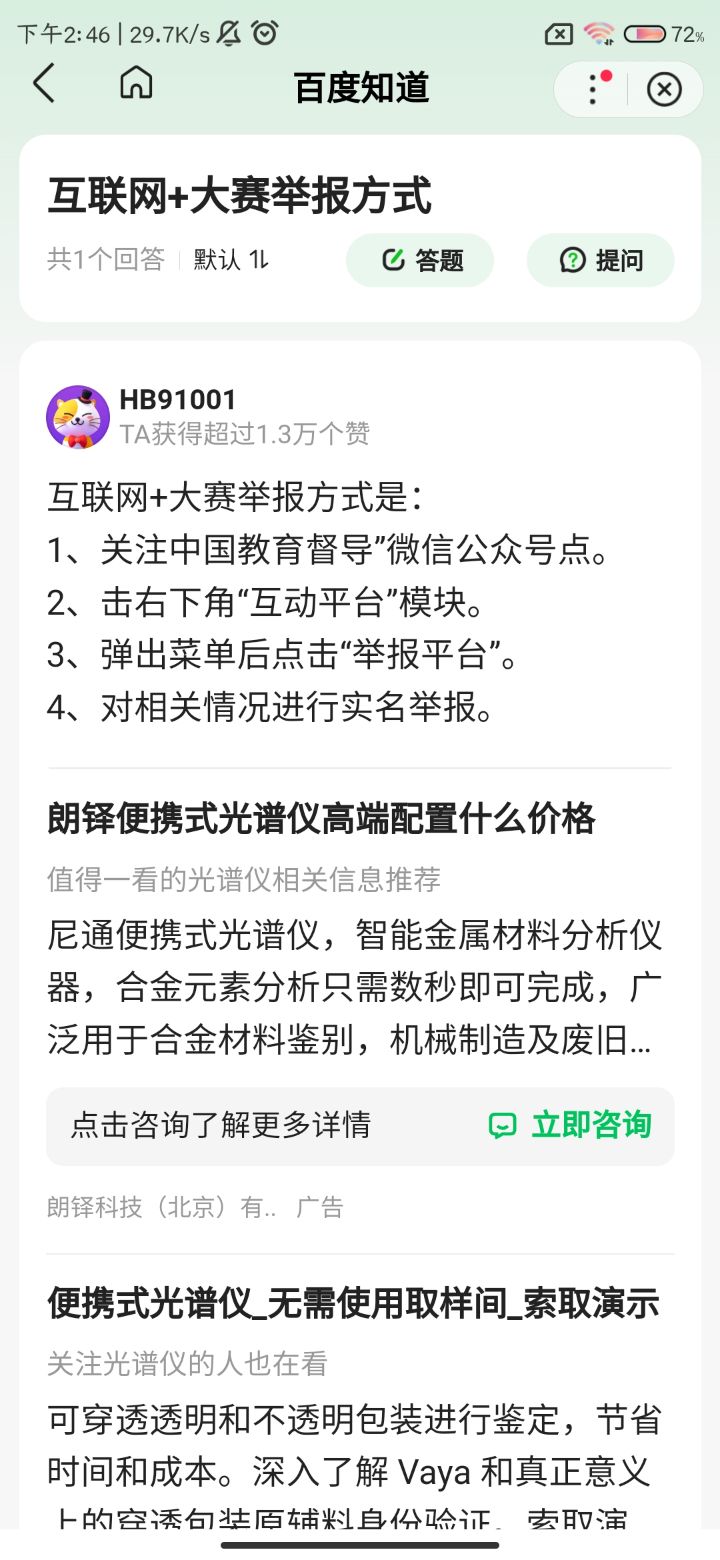Change the answer sort order from 默认
Image resolution: width=720 pixels, height=1560 pixels.
click(x=231, y=260)
